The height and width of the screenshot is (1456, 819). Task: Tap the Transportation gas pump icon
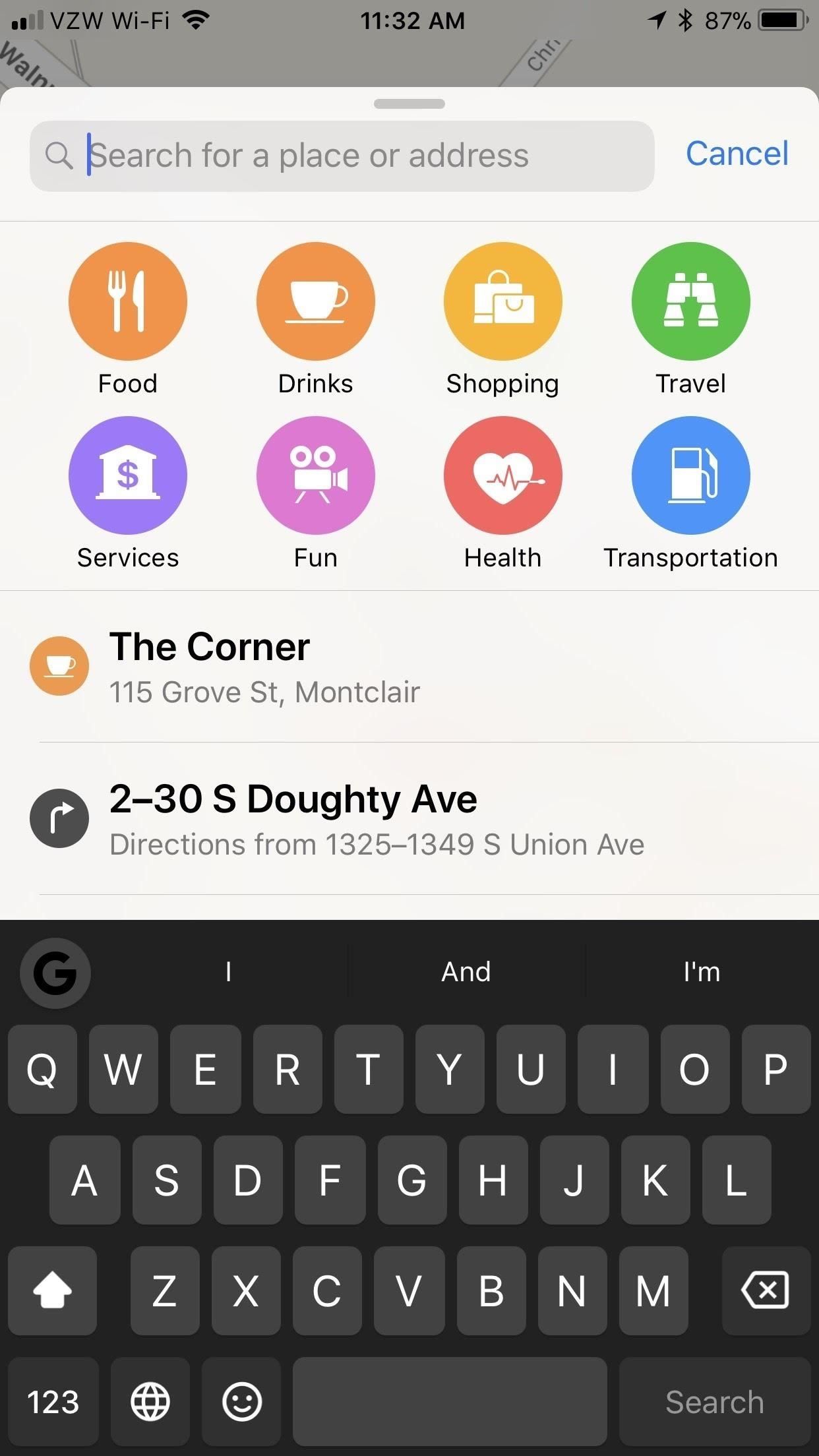point(690,475)
